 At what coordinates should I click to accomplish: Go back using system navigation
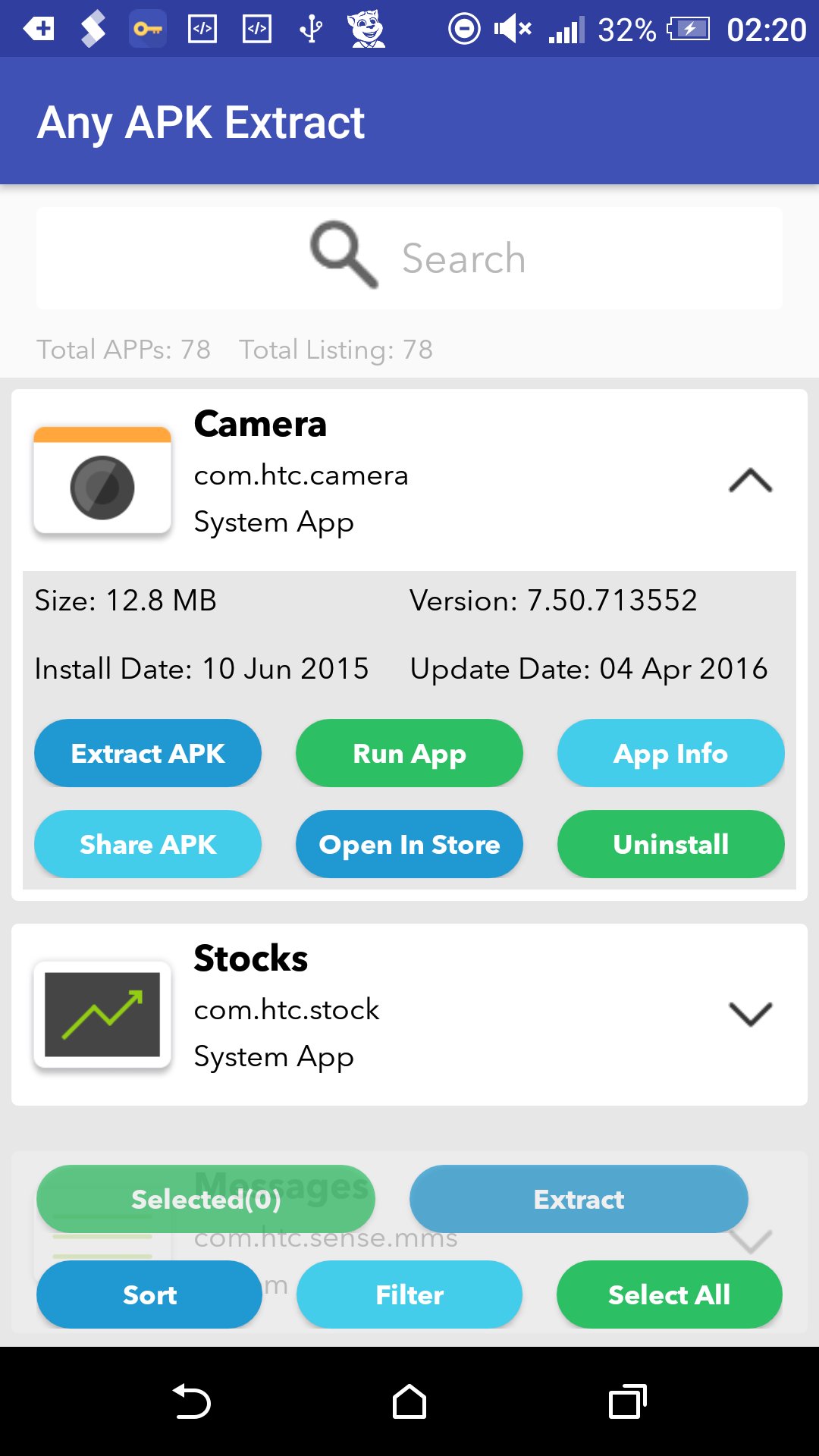click(191, 1401)
